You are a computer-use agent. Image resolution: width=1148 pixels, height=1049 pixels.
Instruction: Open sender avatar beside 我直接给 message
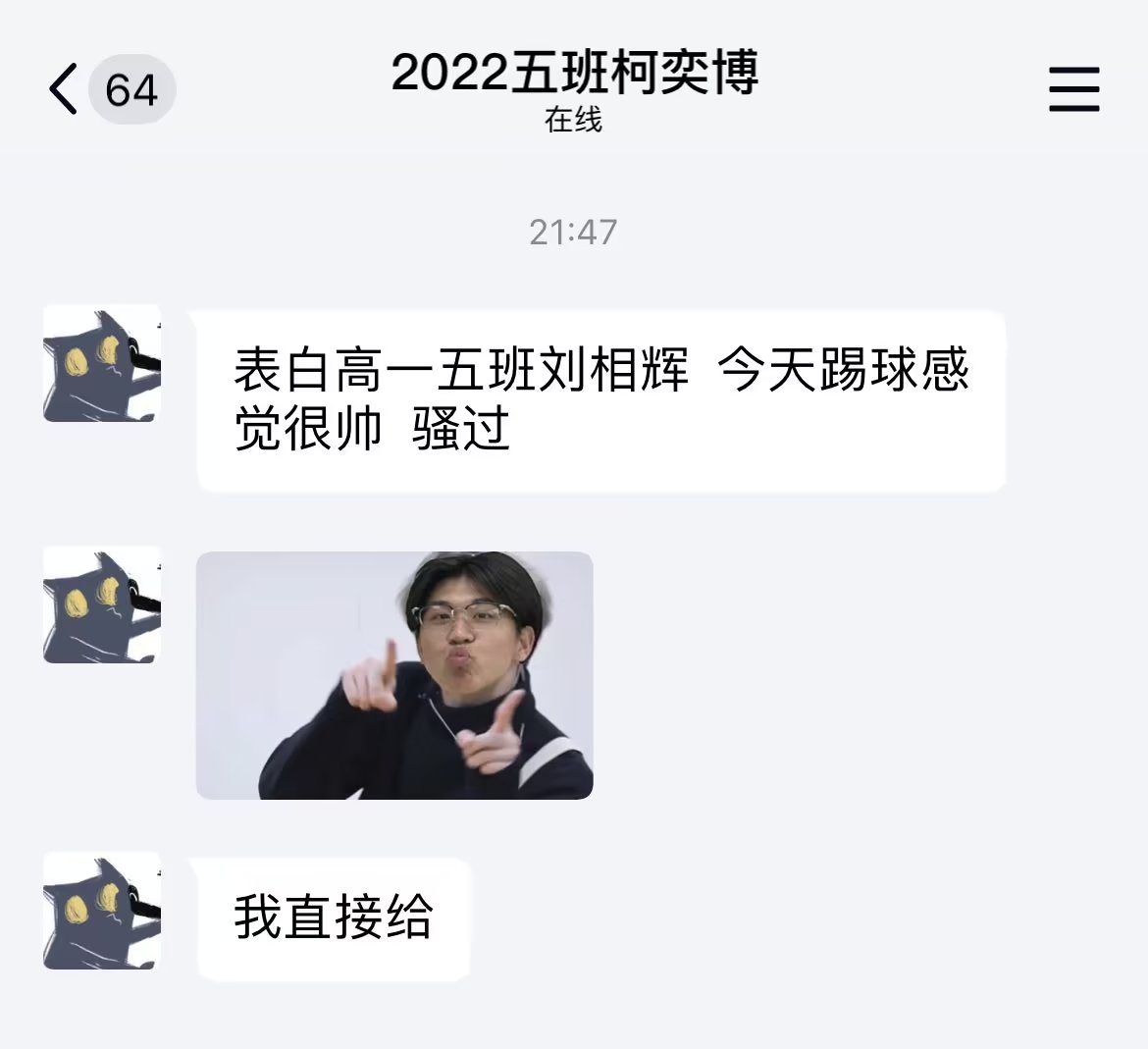click(x=102, y=912)
